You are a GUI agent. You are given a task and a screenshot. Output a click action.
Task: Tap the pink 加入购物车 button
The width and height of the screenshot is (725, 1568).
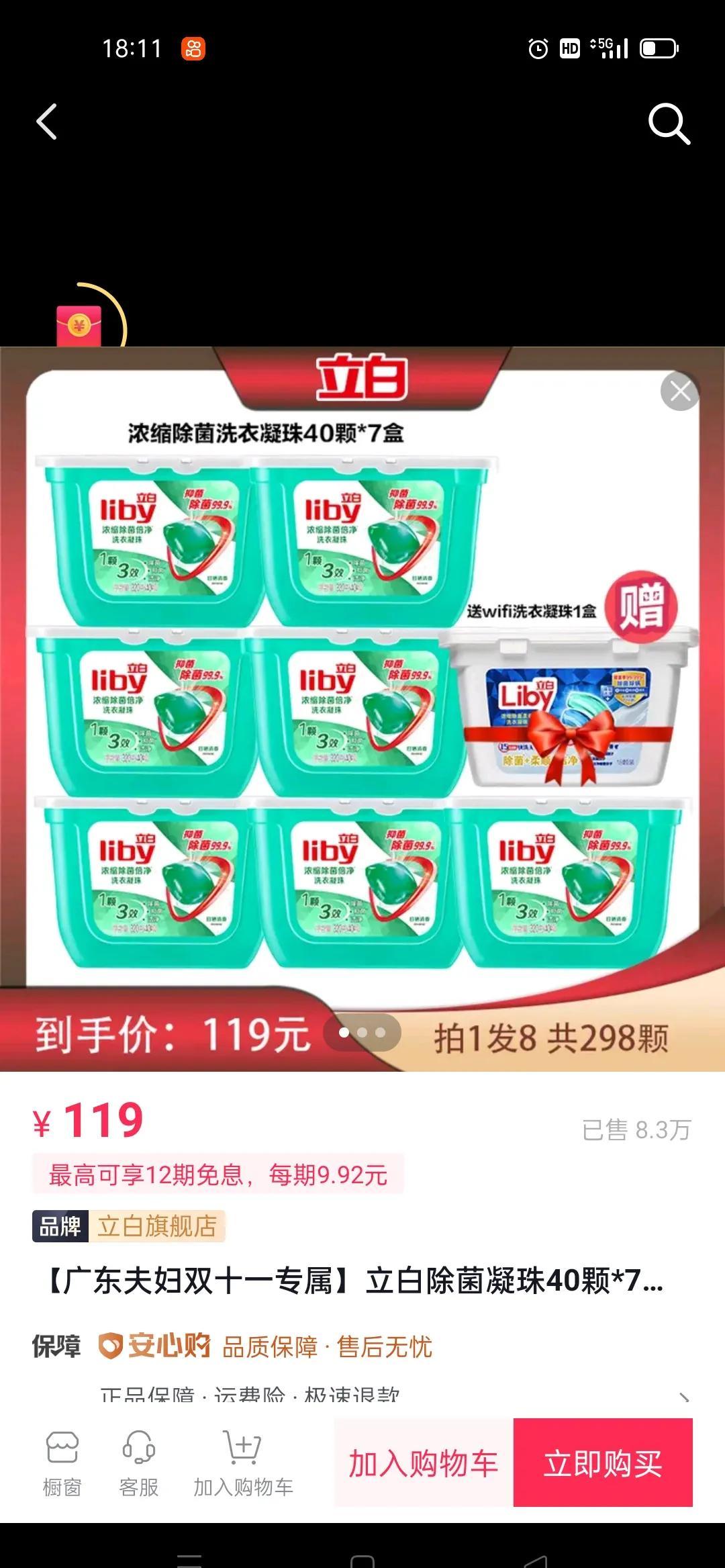click(x=423, y=1464)
